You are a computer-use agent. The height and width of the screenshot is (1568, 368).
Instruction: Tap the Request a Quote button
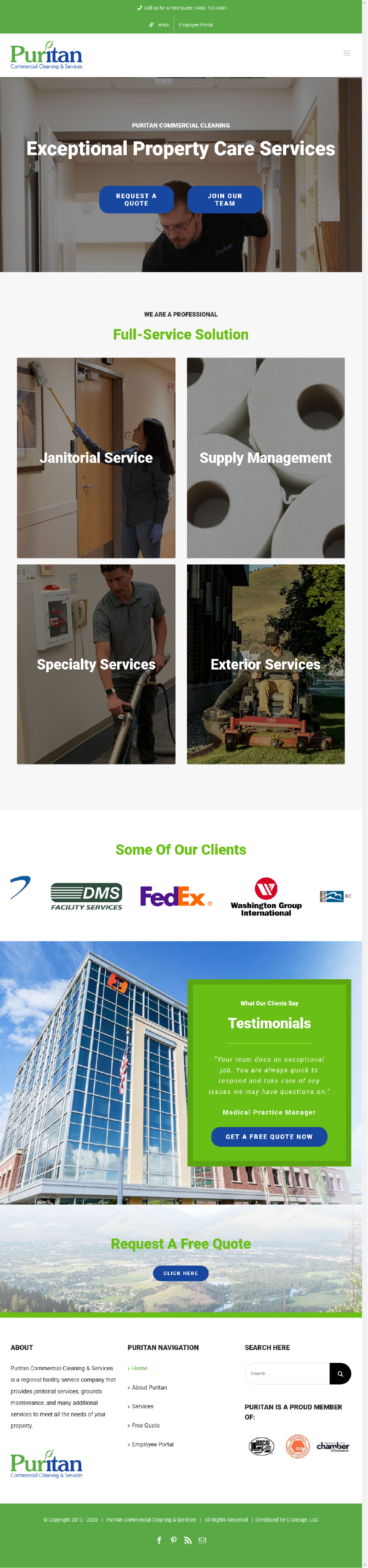coord(136,200)
